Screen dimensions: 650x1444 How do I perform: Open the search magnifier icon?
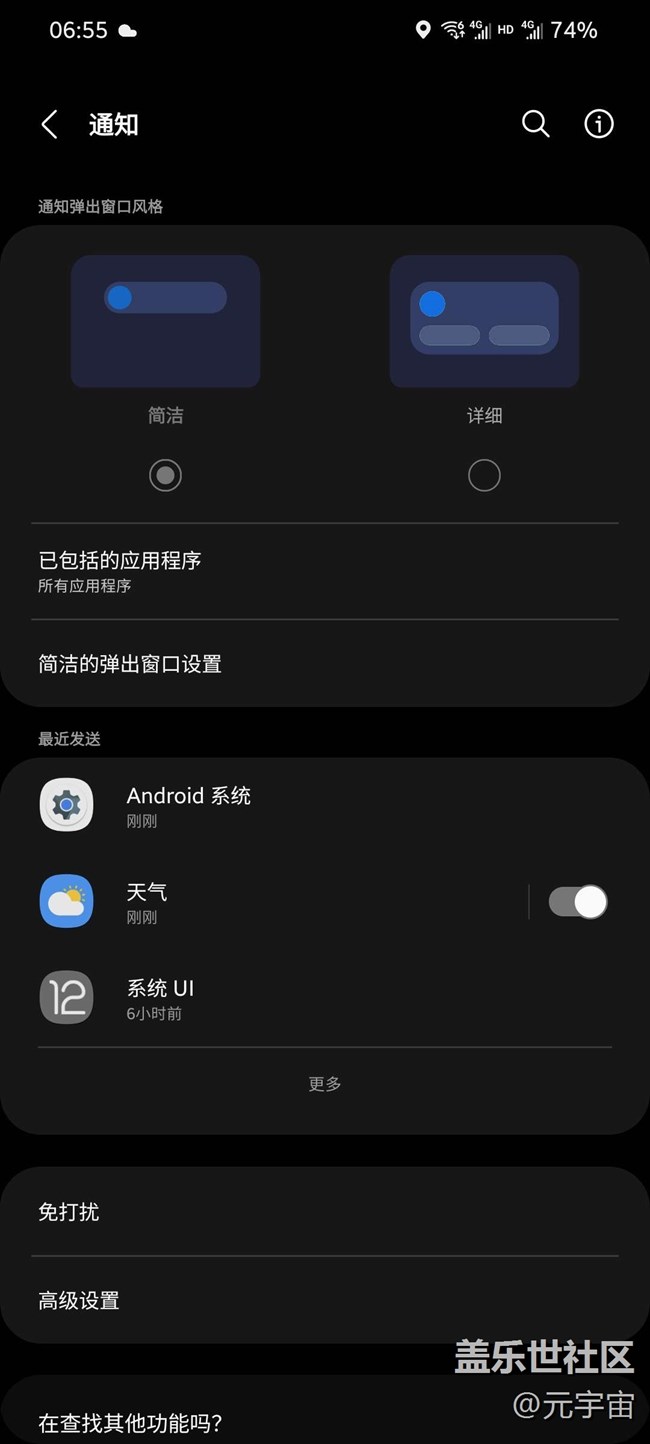point(536,124)
